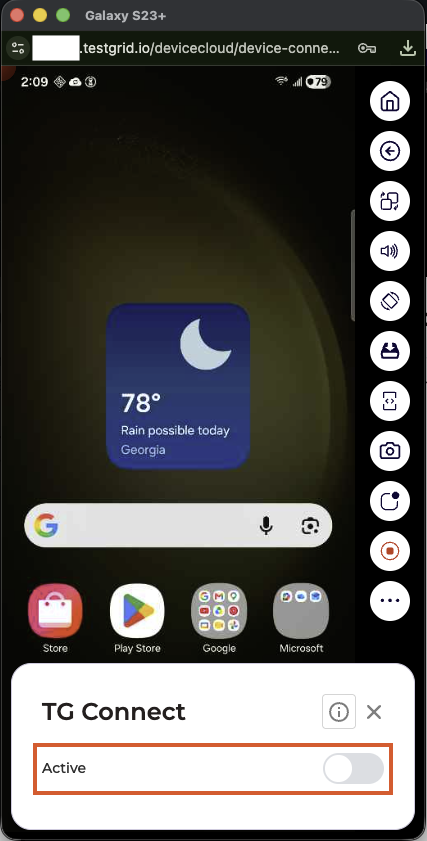Tap the download icon in the address bar
This screenshot has width=427, height=841.
click(x=408, y=48)
